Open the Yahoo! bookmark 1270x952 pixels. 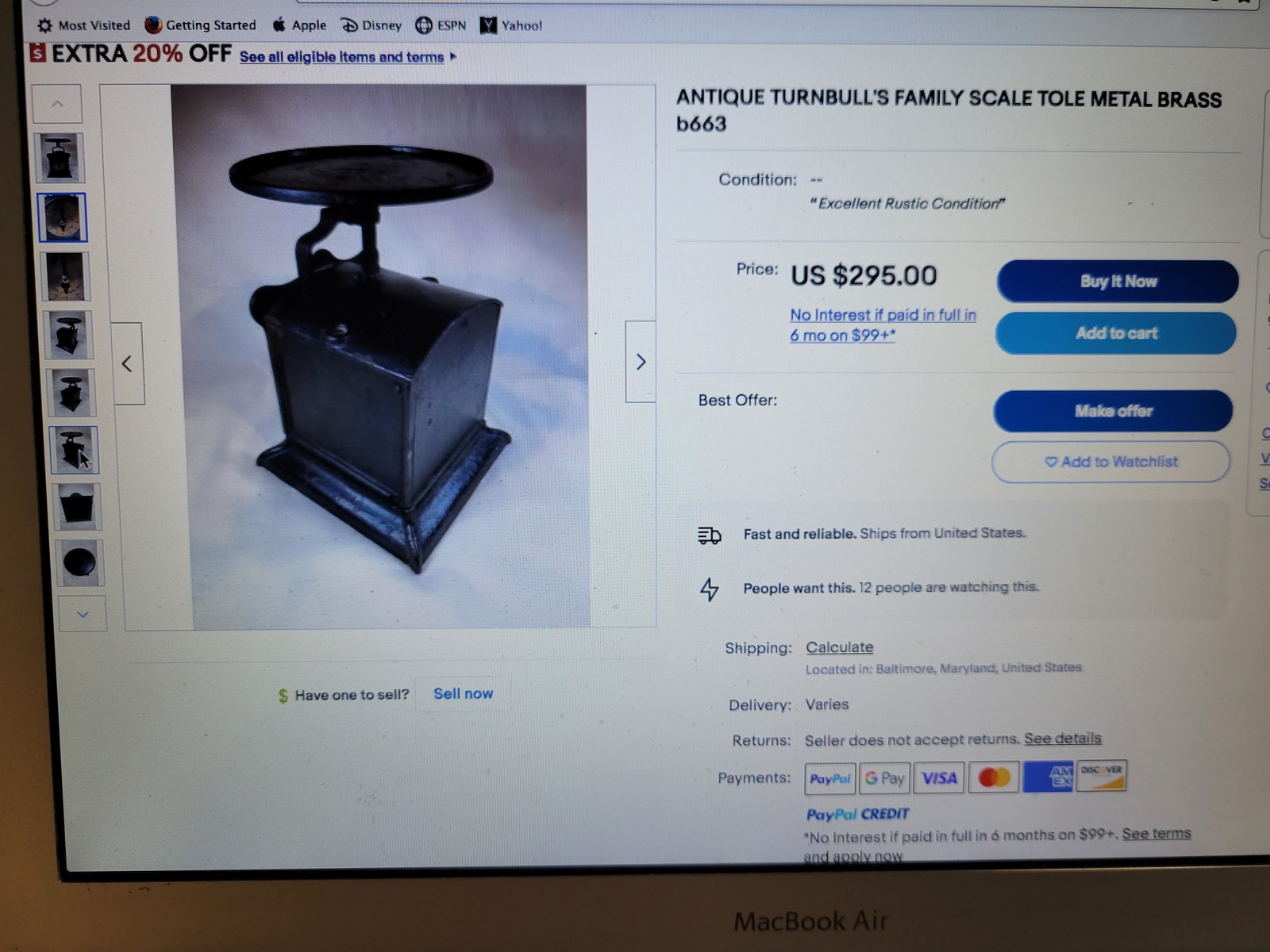[512, 25]
